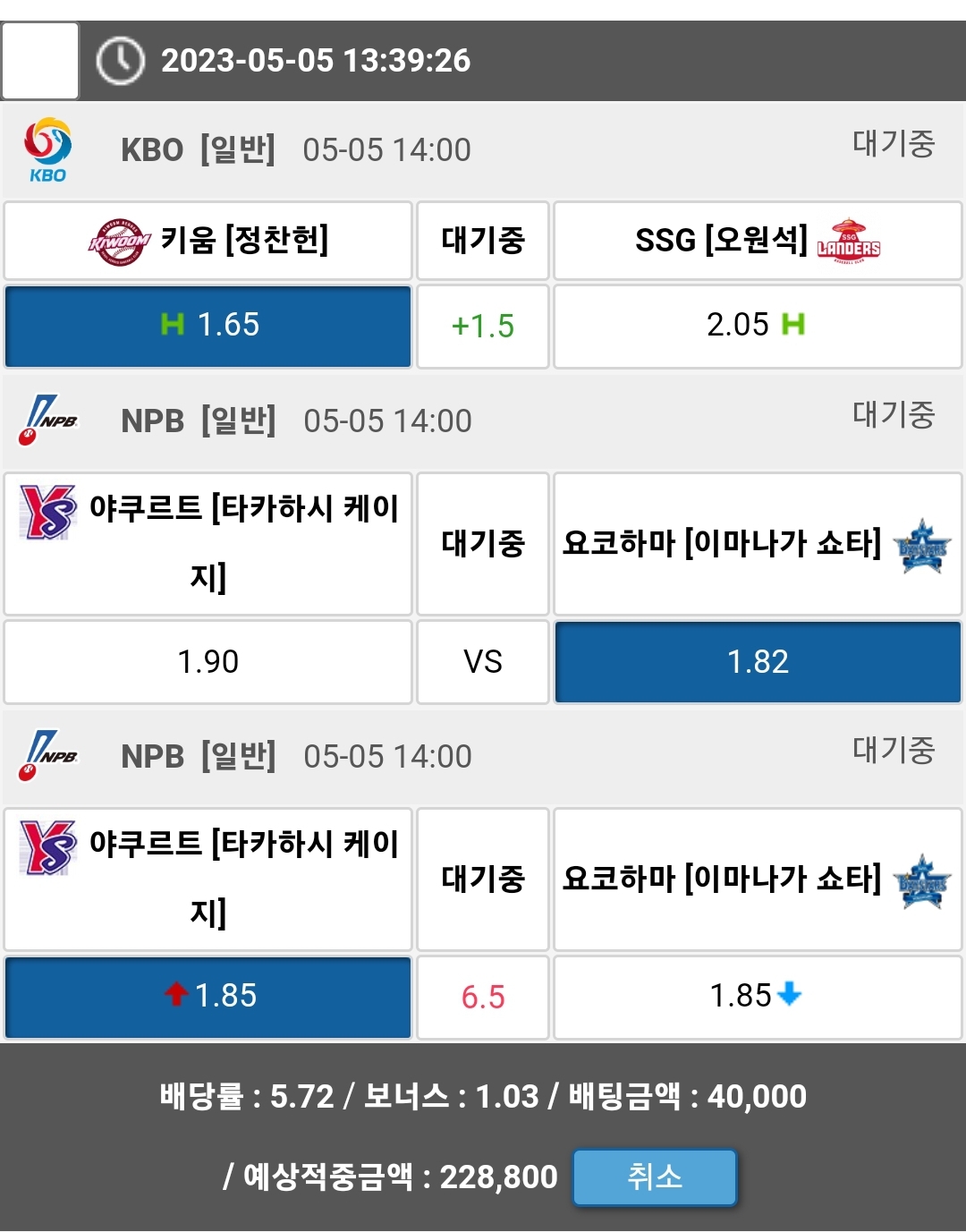This screenshot has height=1232, width=966.
Task: Choose the over 1.85 odds with red arrow
Action: [x=208, y=997]
